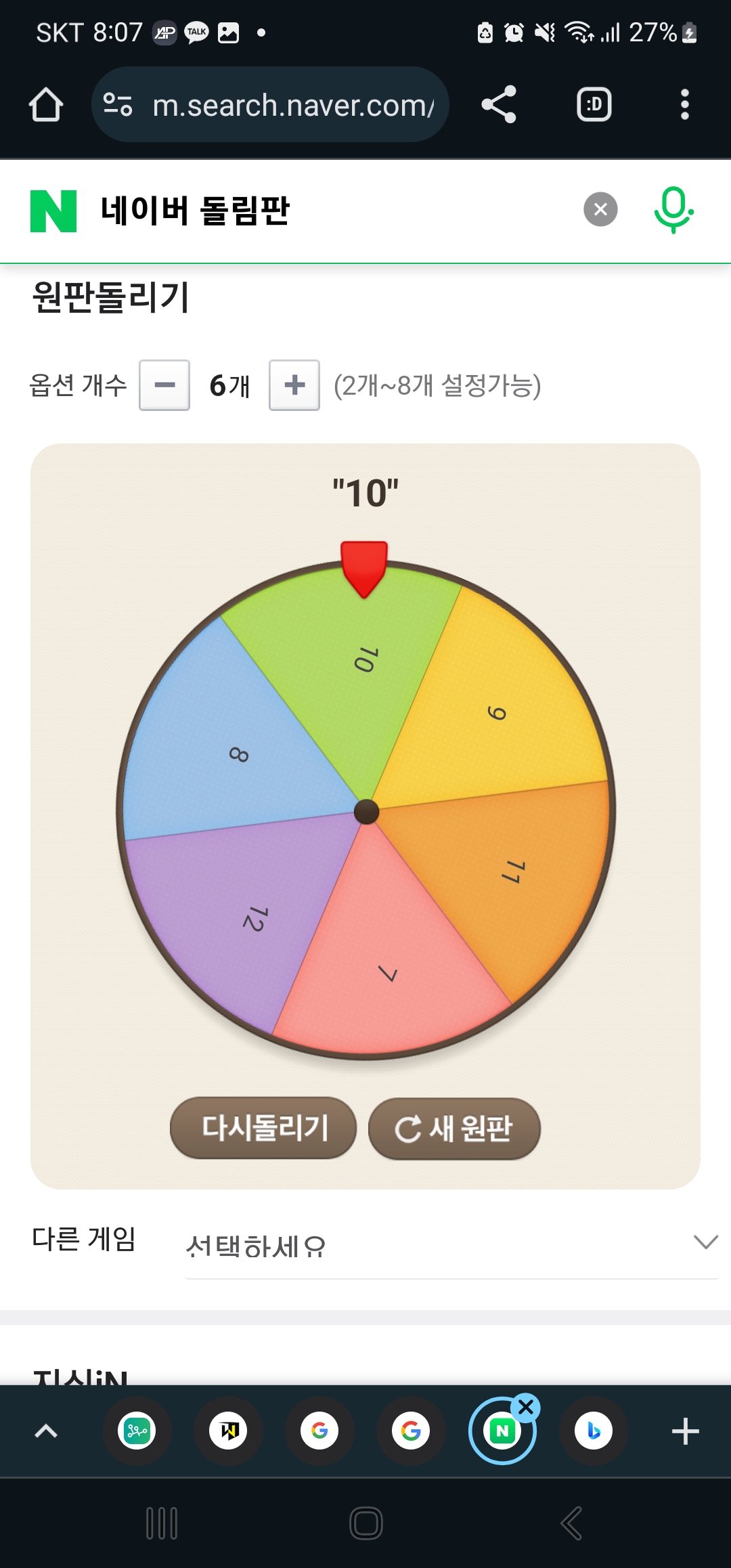Share this page
The height and width of the screenshot is (1568, 731).
[x=499, y=105]
